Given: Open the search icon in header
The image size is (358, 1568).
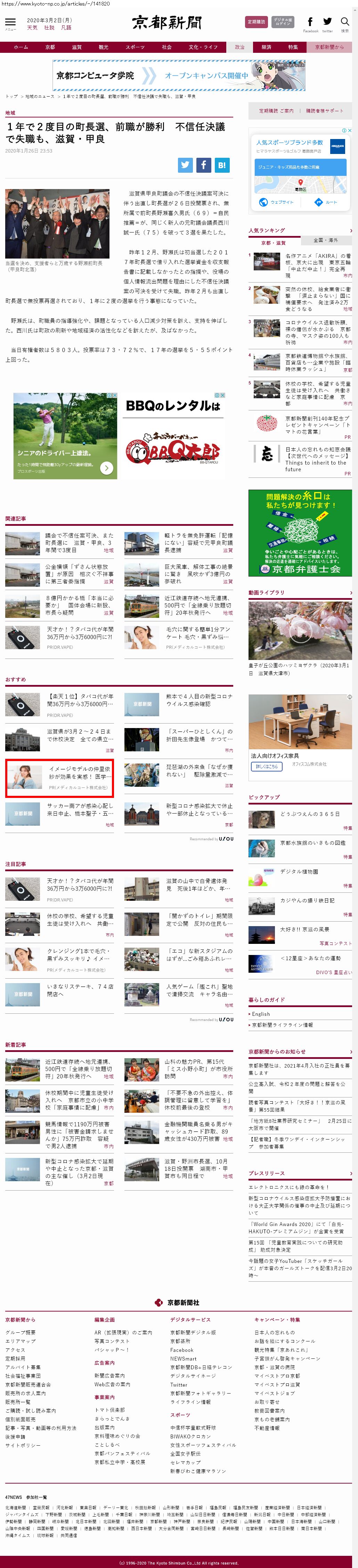Looking at the screenshot, I should click(344, 23).
